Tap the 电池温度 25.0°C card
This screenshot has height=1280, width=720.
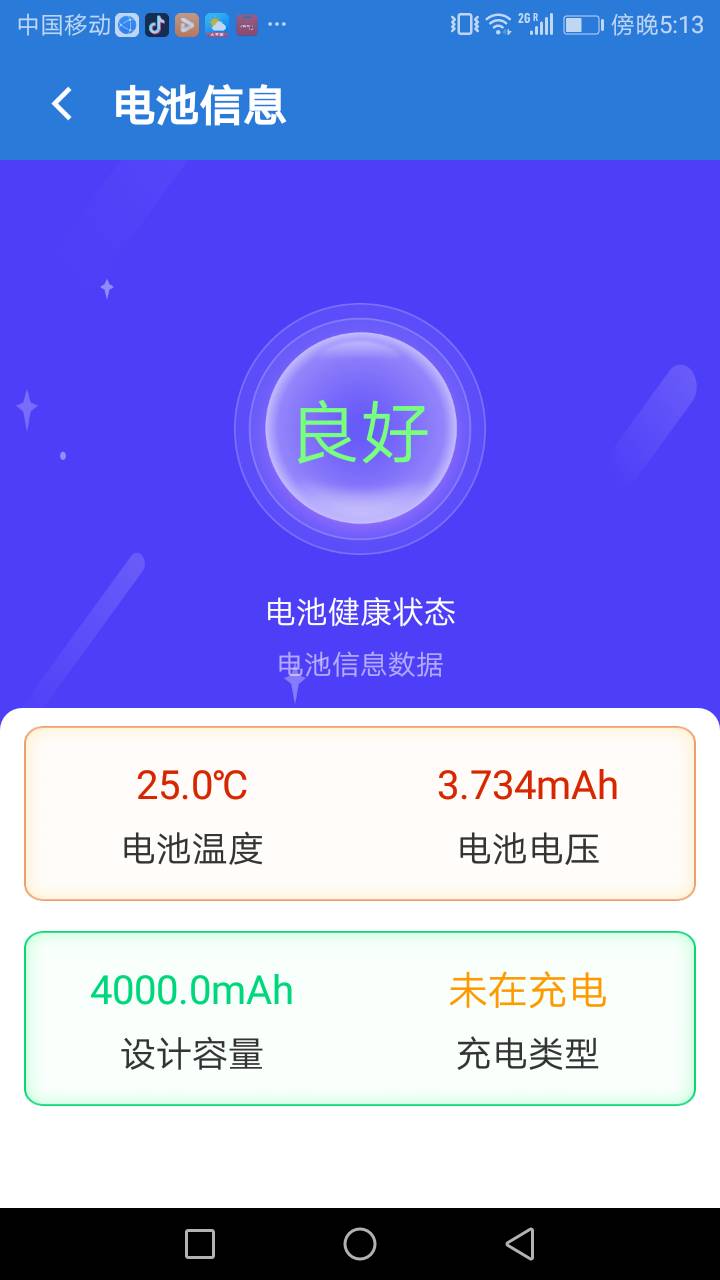[x=192, y=812]
